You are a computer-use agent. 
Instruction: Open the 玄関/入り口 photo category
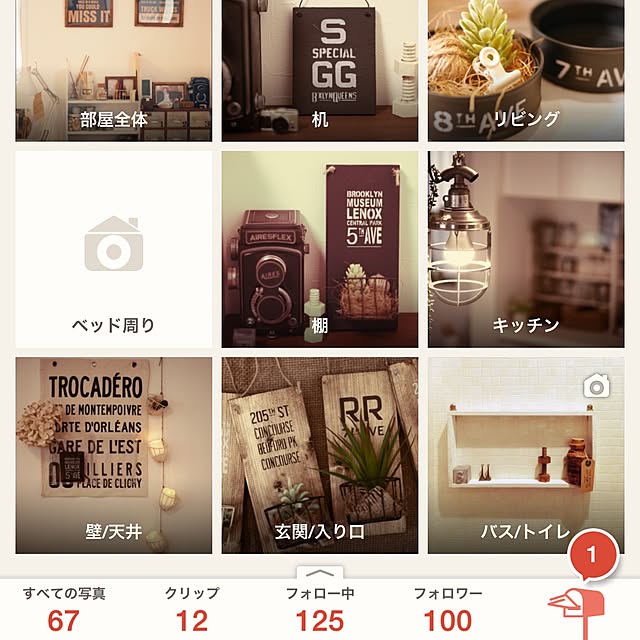click(x=320, y=455)
